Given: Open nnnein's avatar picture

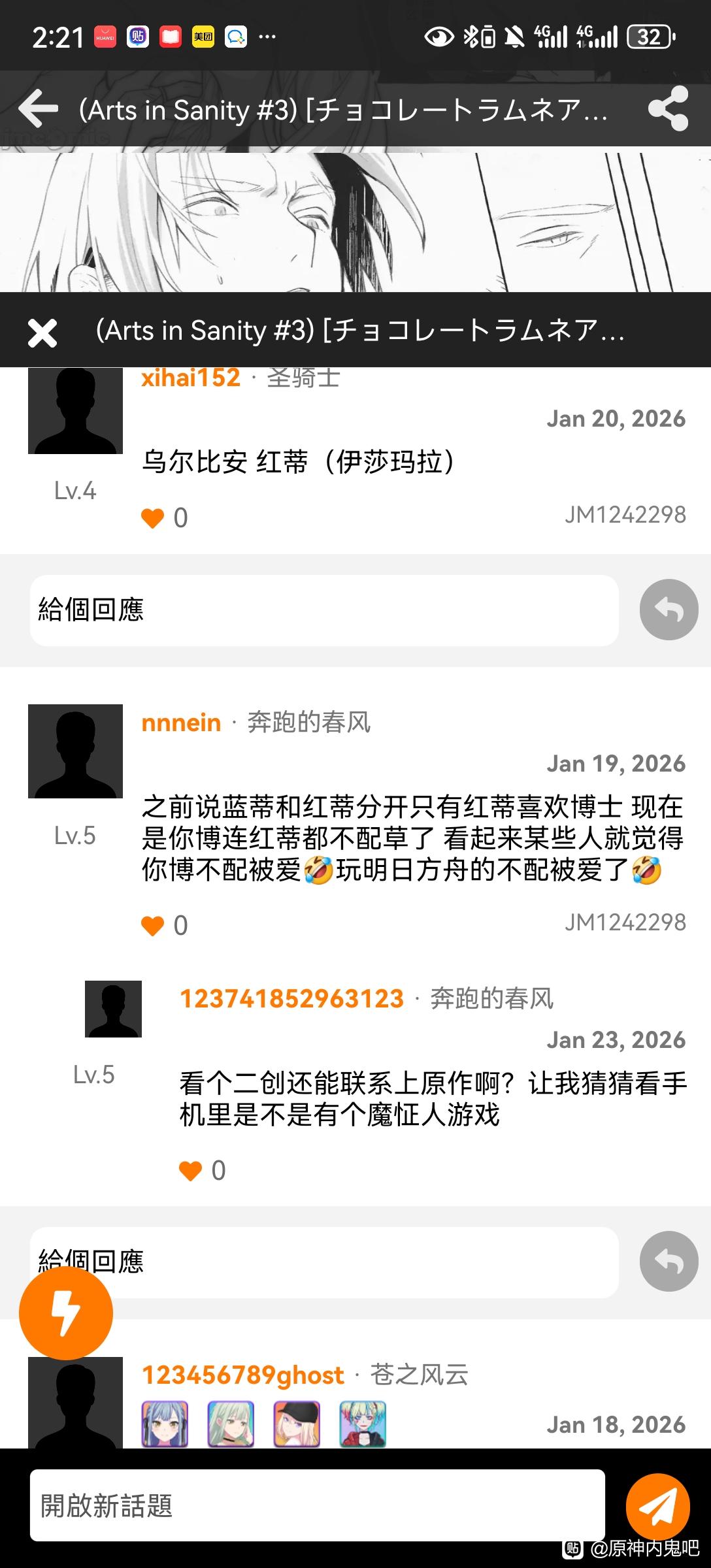Looking at the screenshot, I should 75,751.
